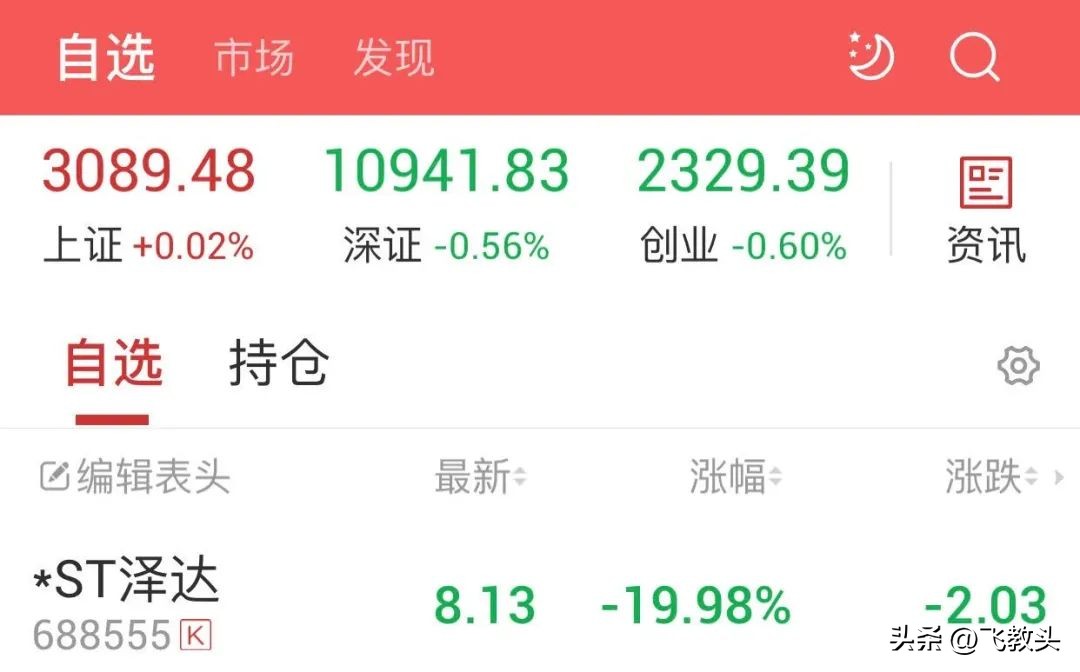Sort by 最新 price column
Viewport: 1080px width, 672px height.
pos(480,477)
